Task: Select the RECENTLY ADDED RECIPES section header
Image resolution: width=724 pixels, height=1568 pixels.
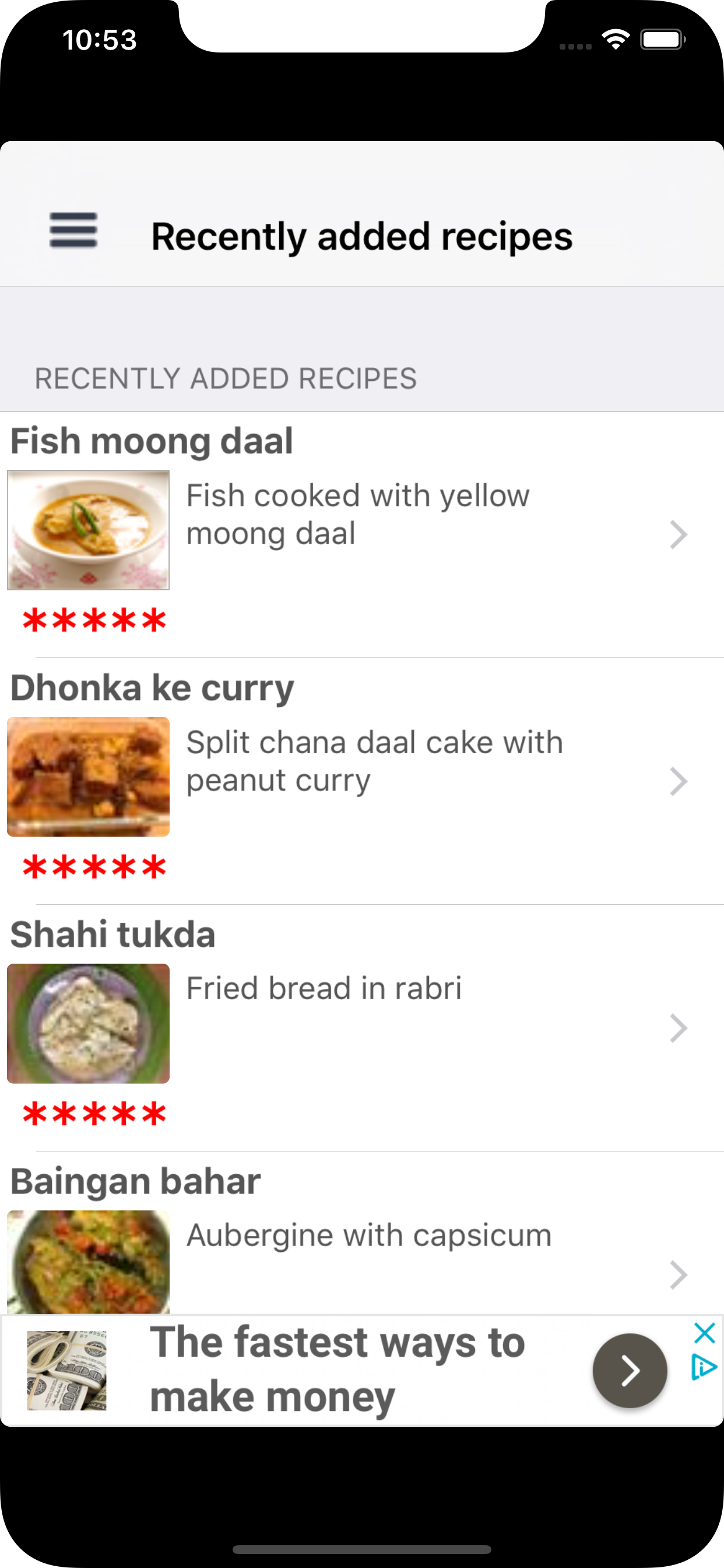Action: click(226, 378)
